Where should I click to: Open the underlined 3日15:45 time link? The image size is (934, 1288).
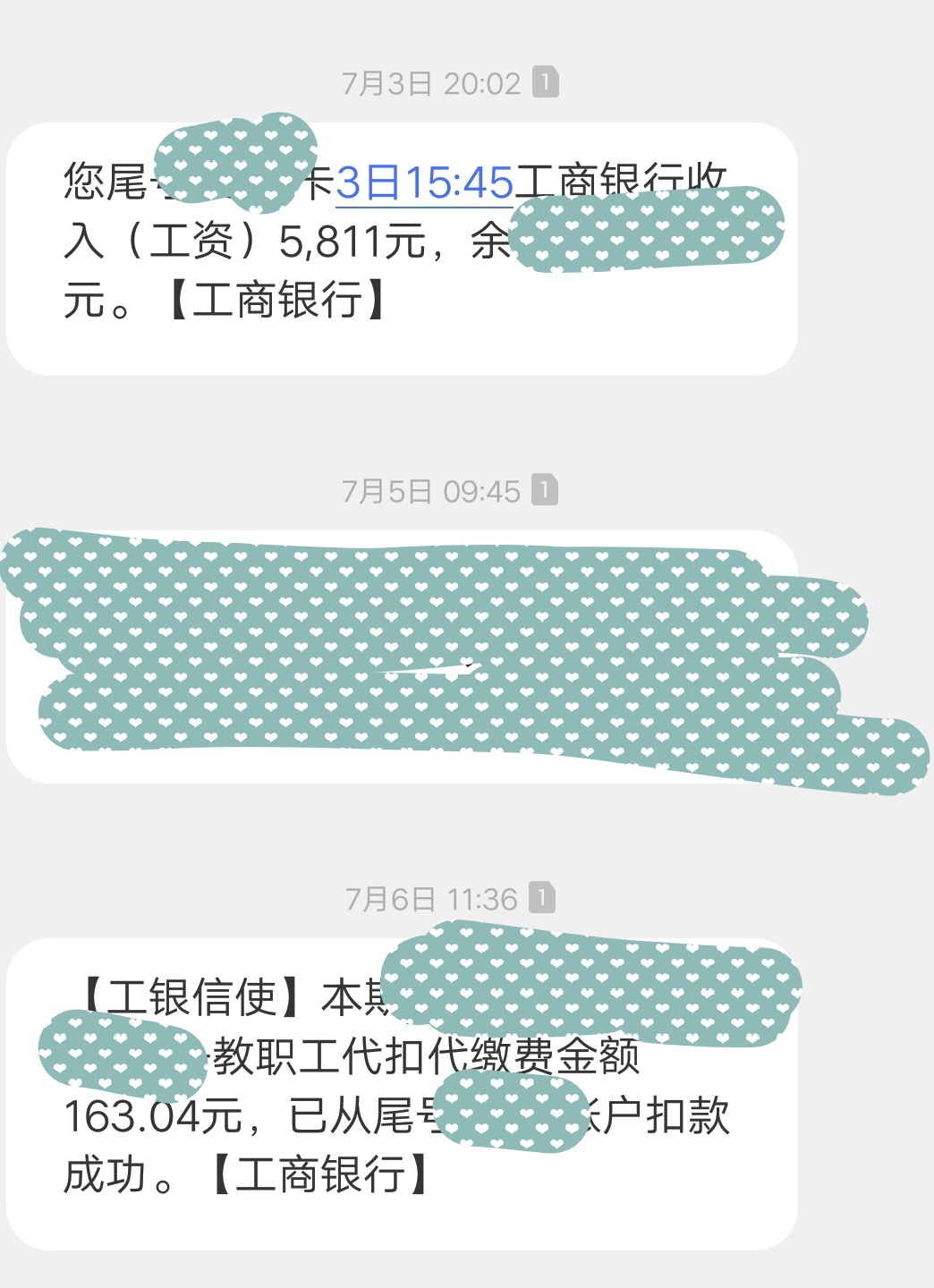[x=425, y=183]
